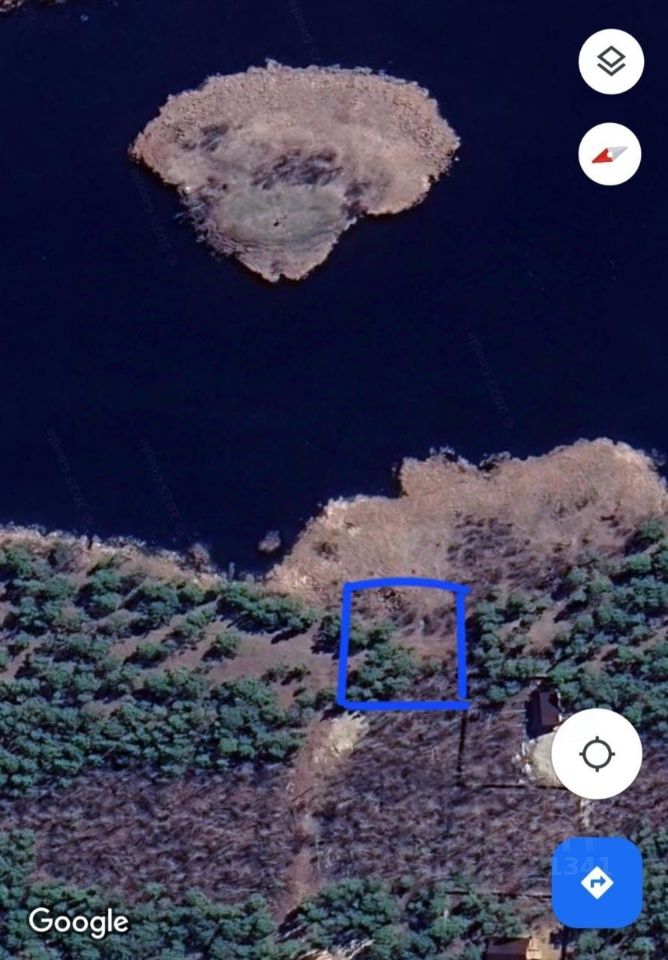Viewport: 668px width, 960px height.
Task: Start directions with the blue arrow button
Action: (x=597, y=882)
